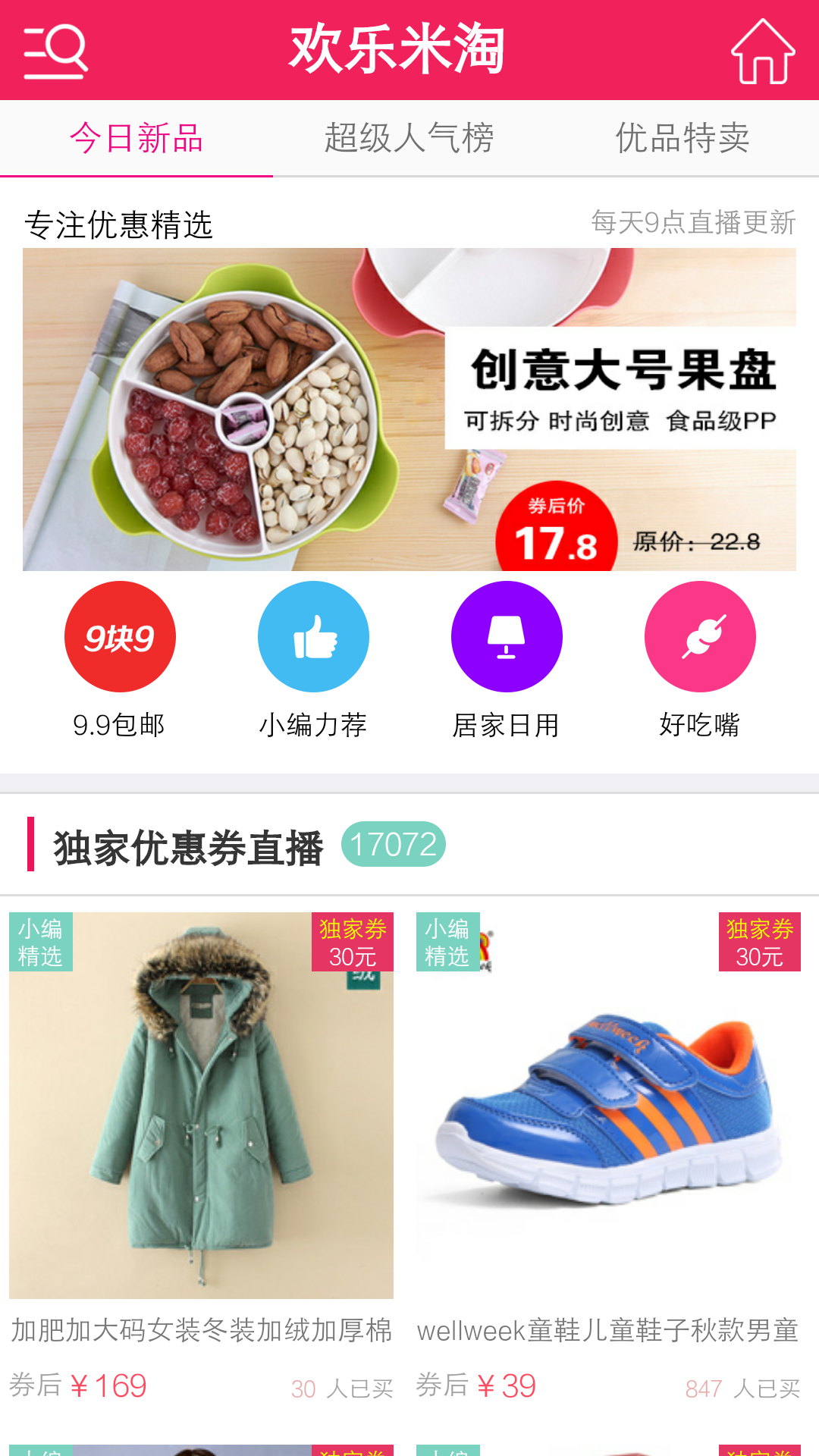This screenshot has width=819, height=1456.
Task: Open the green winter coat product
Action: [x=201, y=1106]
